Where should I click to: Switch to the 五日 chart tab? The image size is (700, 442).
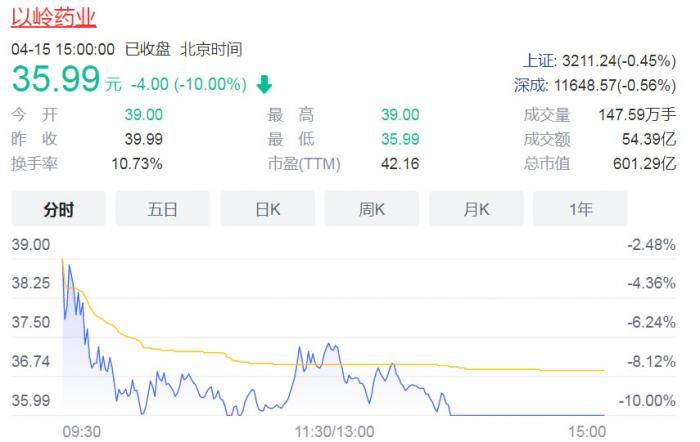[162, 209]
